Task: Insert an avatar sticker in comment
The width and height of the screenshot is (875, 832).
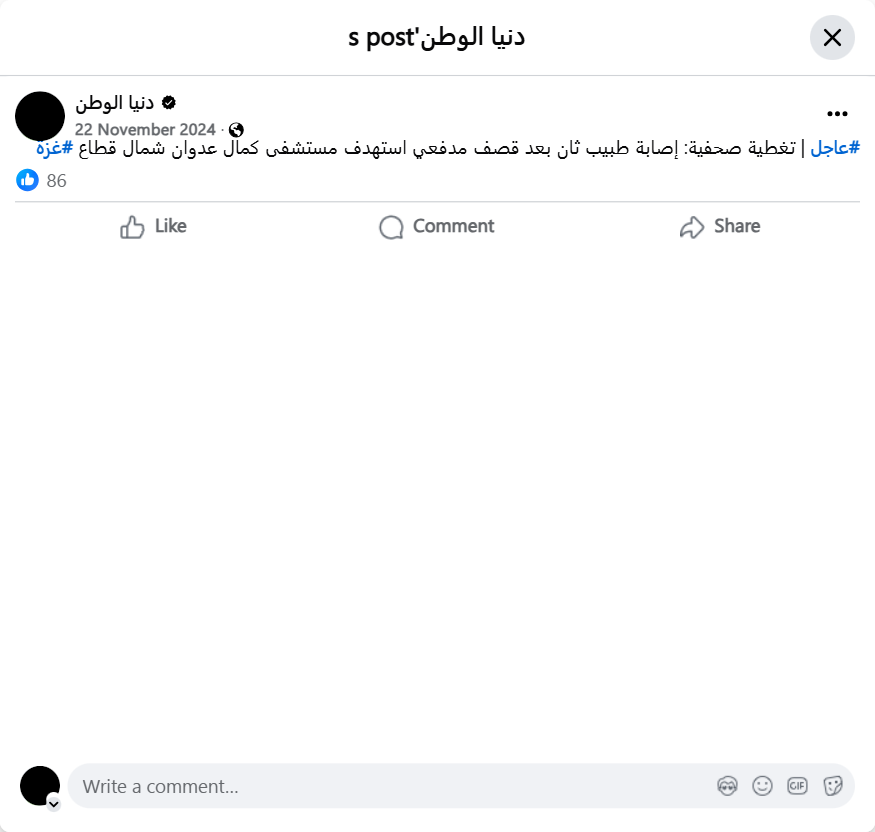Action: click(728, 787)
